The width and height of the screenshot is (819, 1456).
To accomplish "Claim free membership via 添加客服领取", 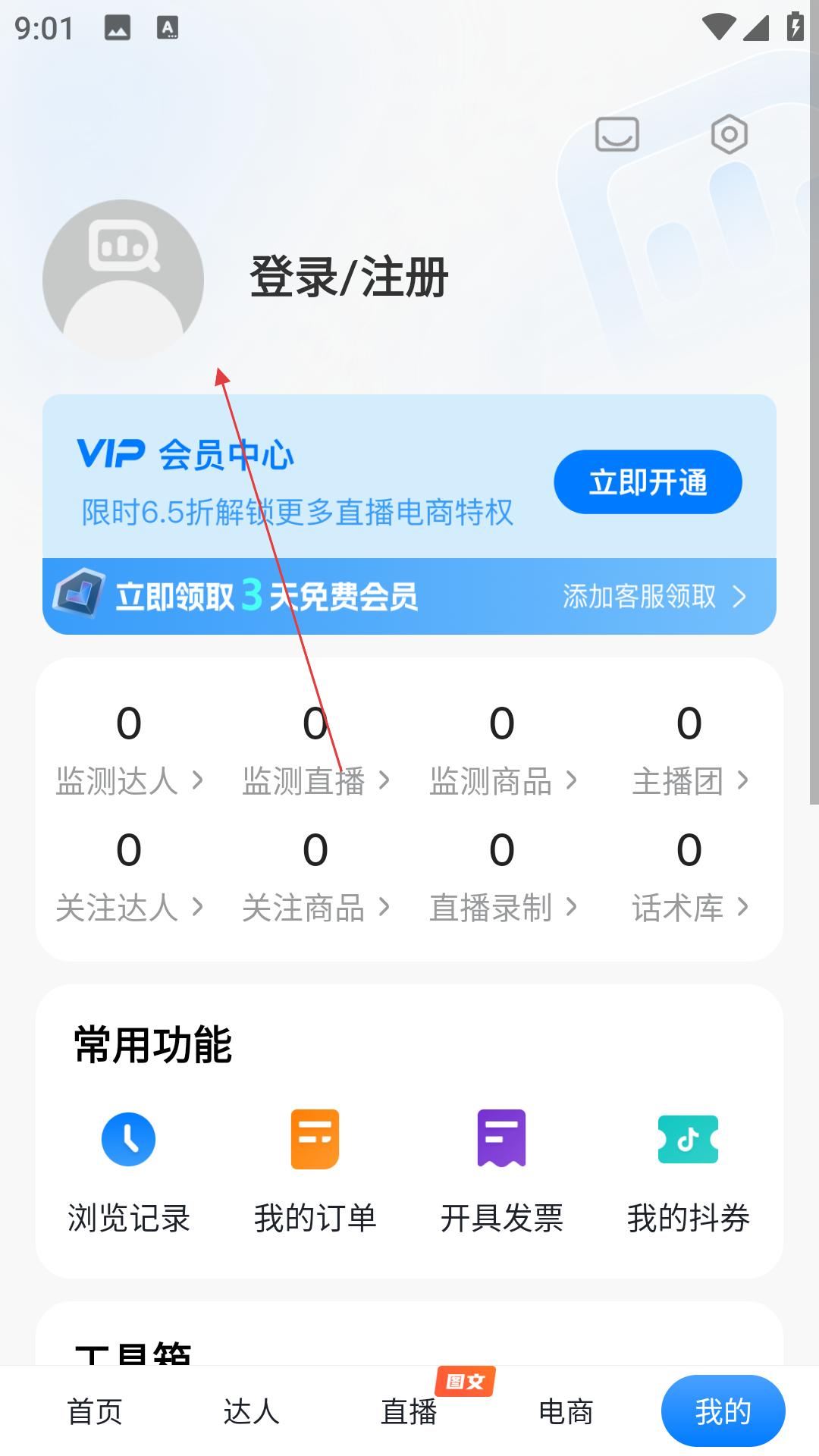I will (654, 597).
